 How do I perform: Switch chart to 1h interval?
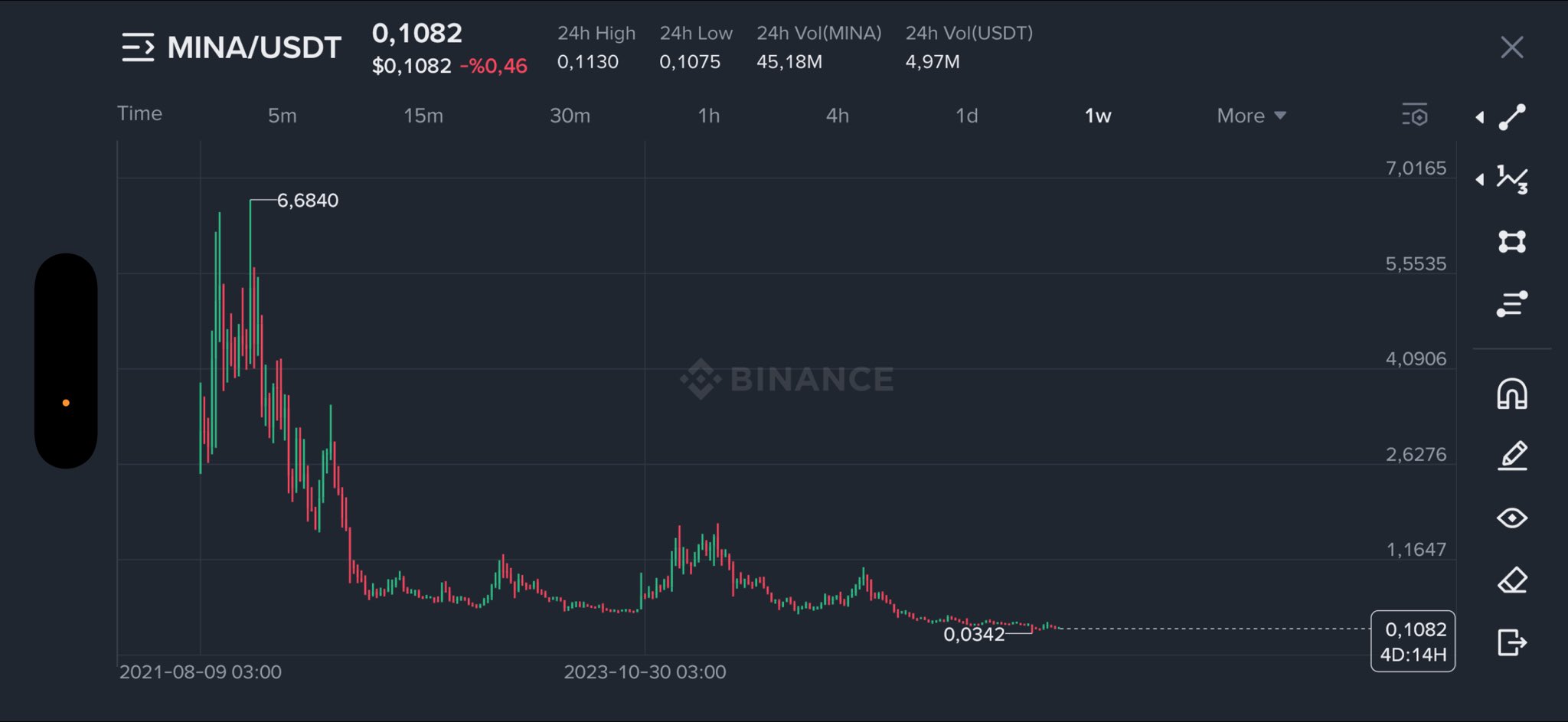coord(708,116)
